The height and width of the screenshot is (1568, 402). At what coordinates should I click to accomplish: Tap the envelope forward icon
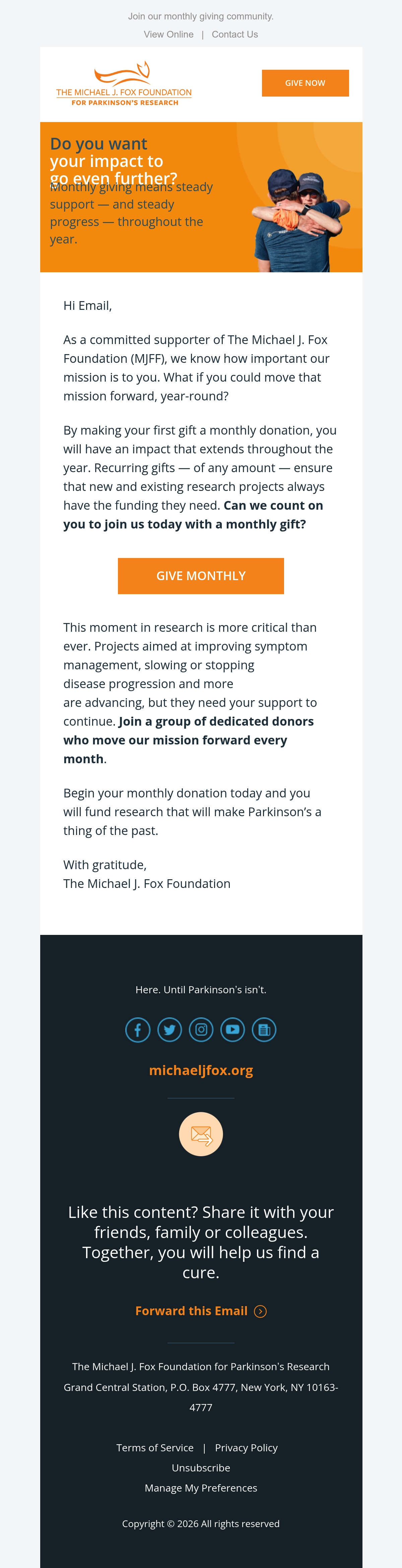pyautogui.click(x=201, y=1134)
